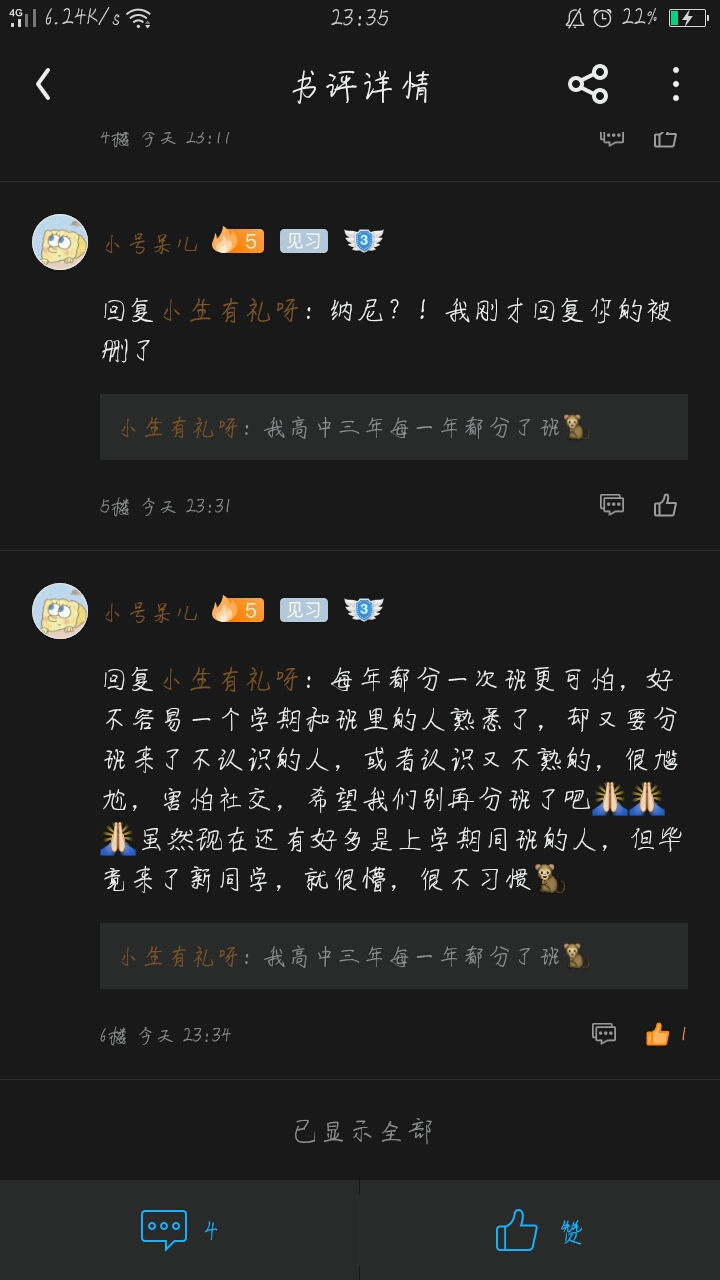Open quoted 小生有礼呀 message in 6楼 comment

[x=394, y=956]
